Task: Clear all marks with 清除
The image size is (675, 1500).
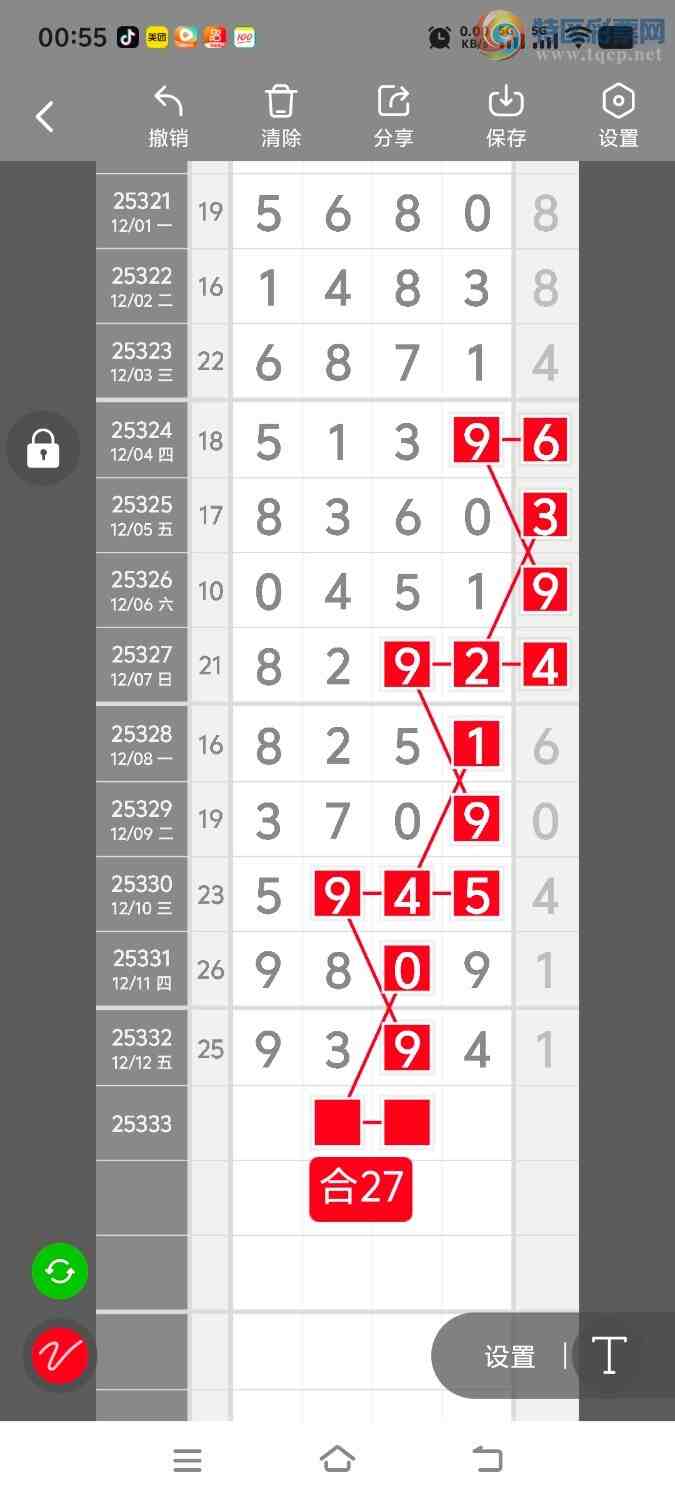Action: coord(281,117)
